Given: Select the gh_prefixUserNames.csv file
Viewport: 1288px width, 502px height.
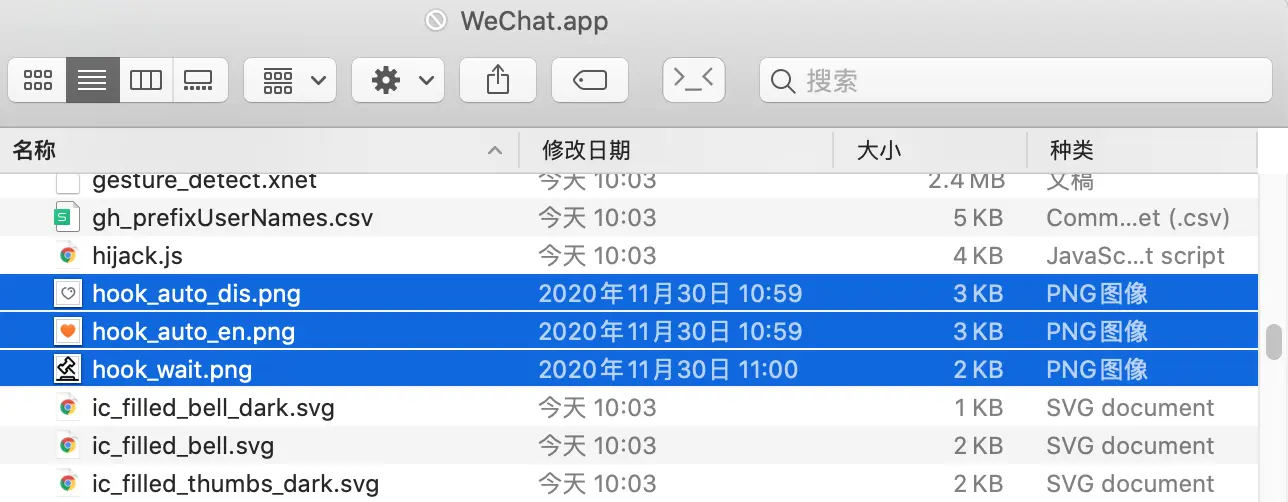Looking at the screenshot, I should pos(232,218).
